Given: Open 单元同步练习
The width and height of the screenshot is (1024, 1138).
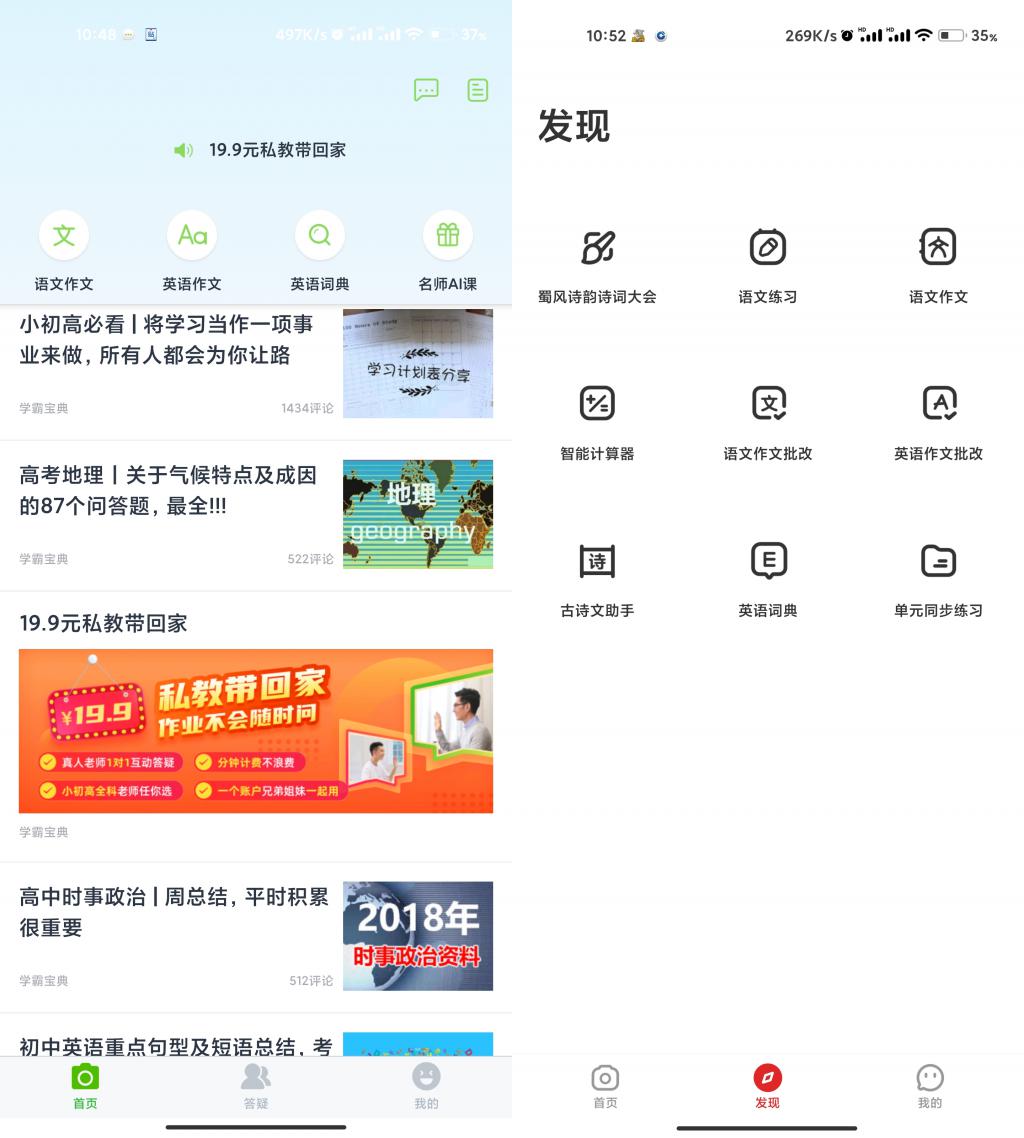Looking at the screenshot, I should pyautogui.click(x=937, y=578).
